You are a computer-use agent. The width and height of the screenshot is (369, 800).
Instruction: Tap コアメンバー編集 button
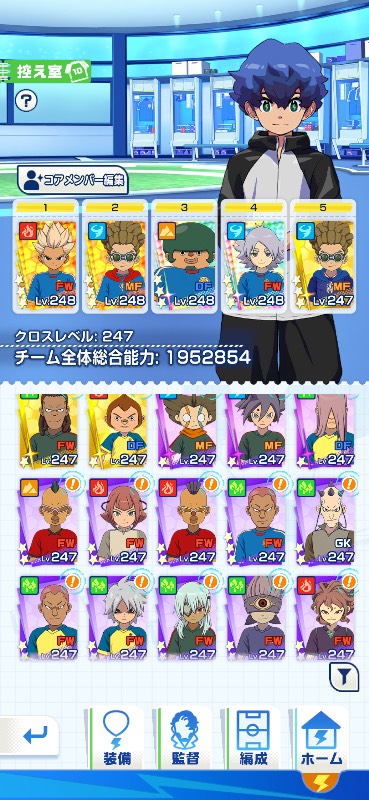point(72,180)
